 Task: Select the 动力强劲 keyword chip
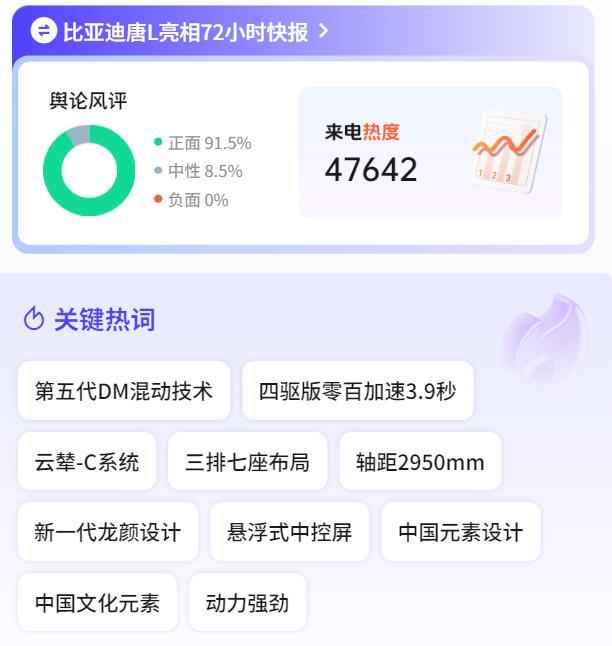247,603
